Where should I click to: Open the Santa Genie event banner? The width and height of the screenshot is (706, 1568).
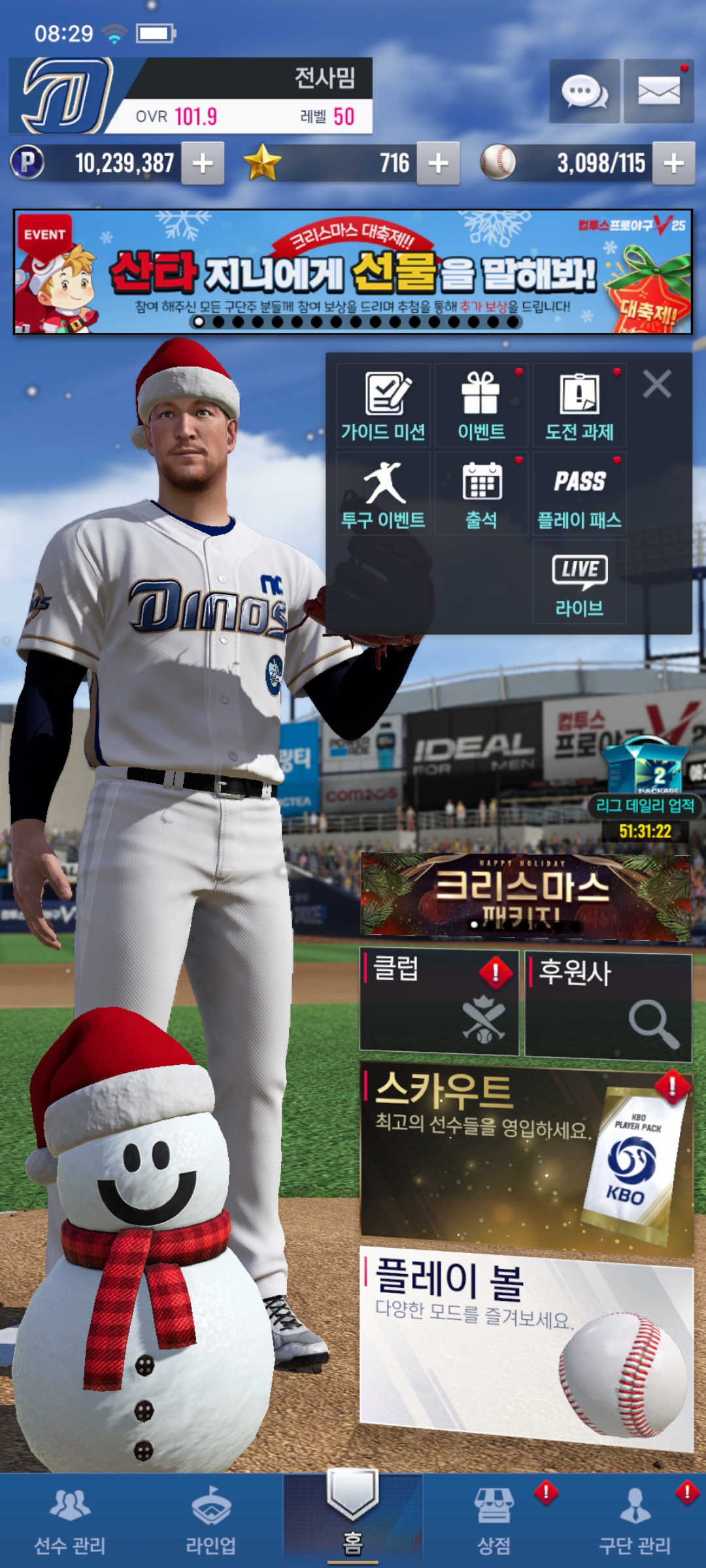click(353, 272)
